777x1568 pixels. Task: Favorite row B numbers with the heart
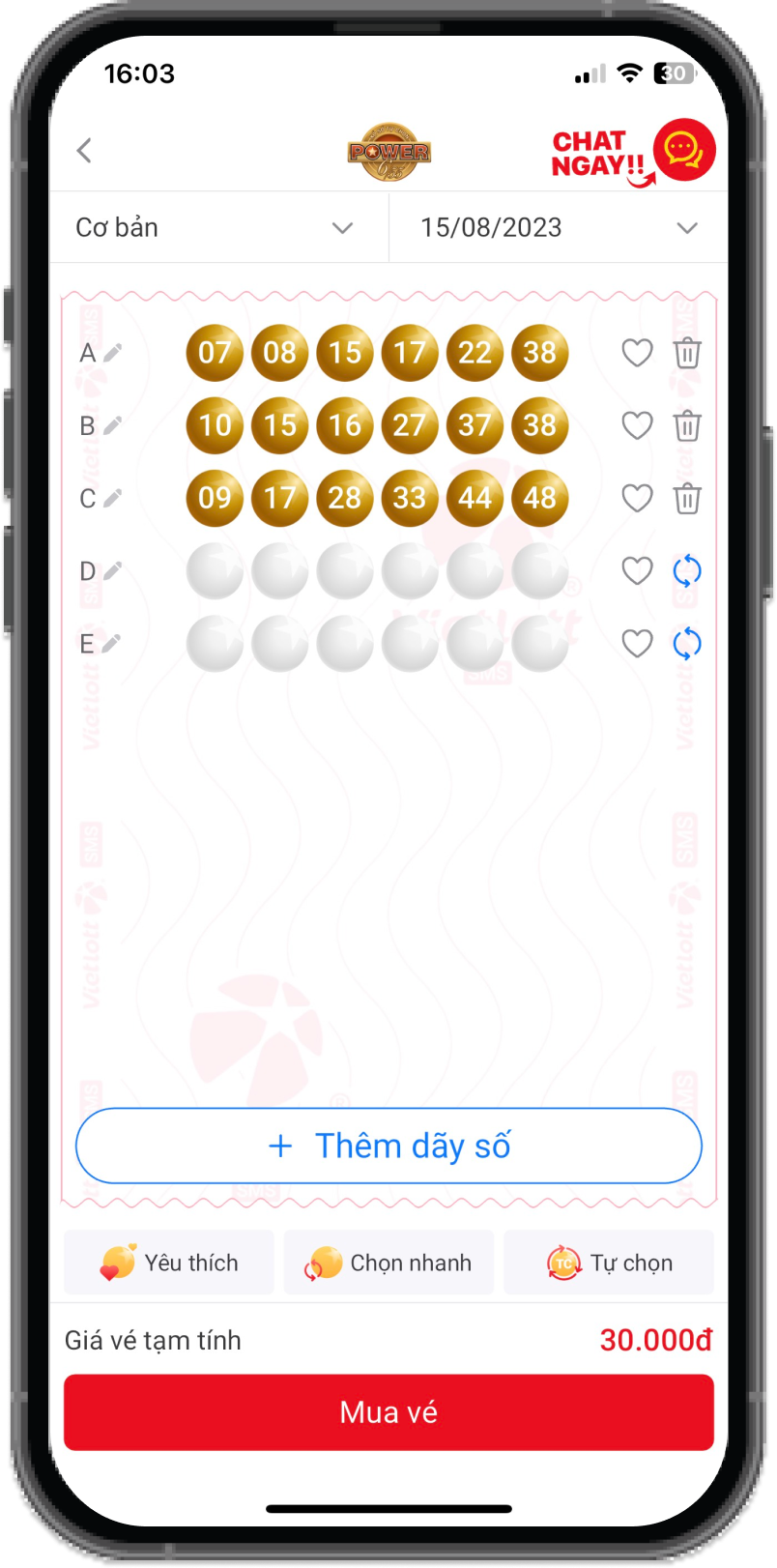pyautogui.click(x=637, y=425)
